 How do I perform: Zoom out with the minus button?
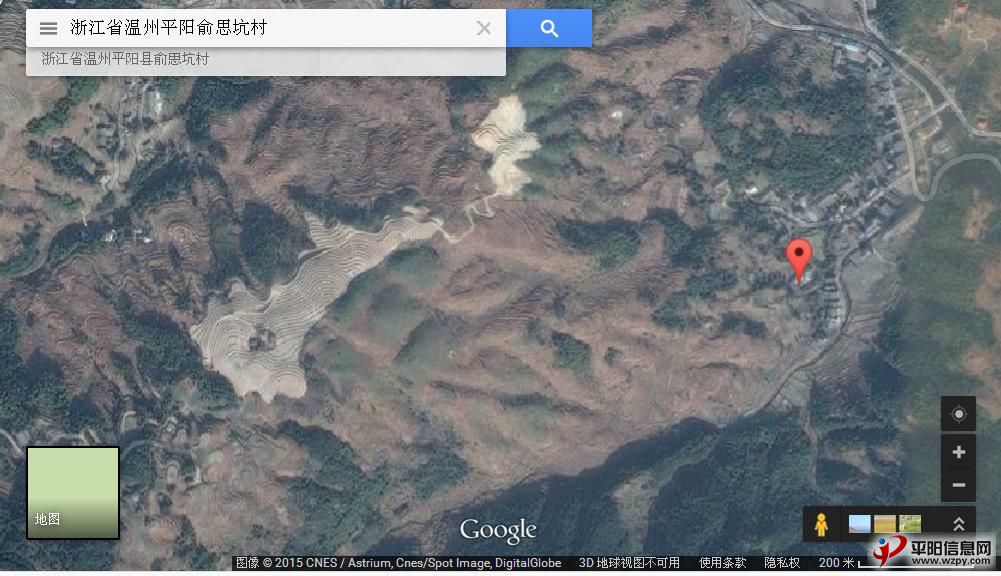point(958,485)
